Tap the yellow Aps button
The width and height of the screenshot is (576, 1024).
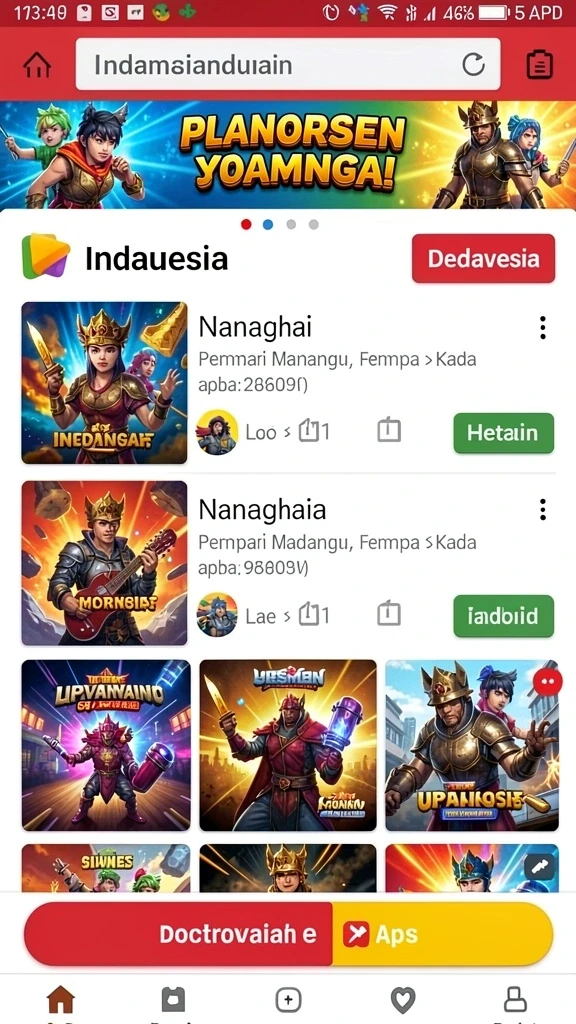tap(443, 934)
